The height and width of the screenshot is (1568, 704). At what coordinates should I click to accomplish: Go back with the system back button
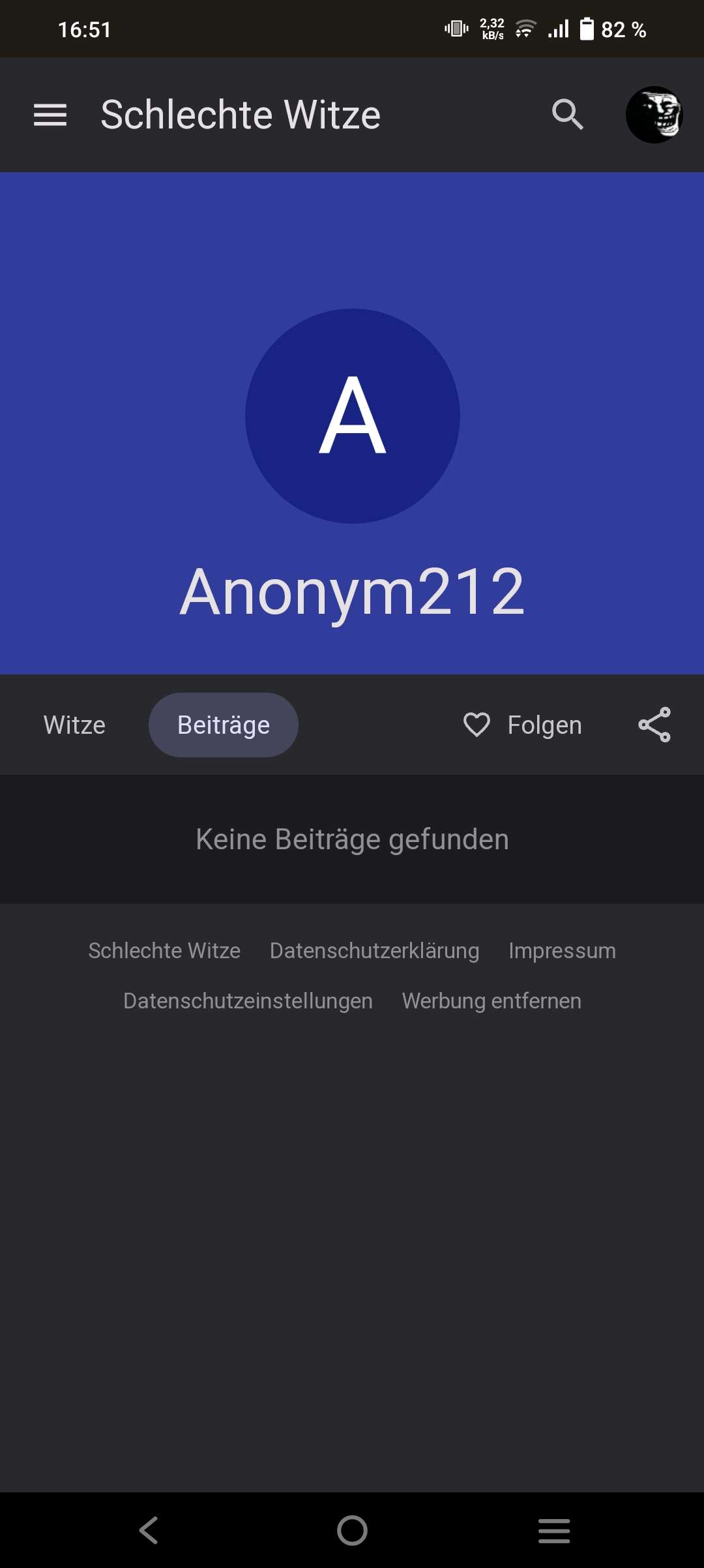tap(149, 1530)
